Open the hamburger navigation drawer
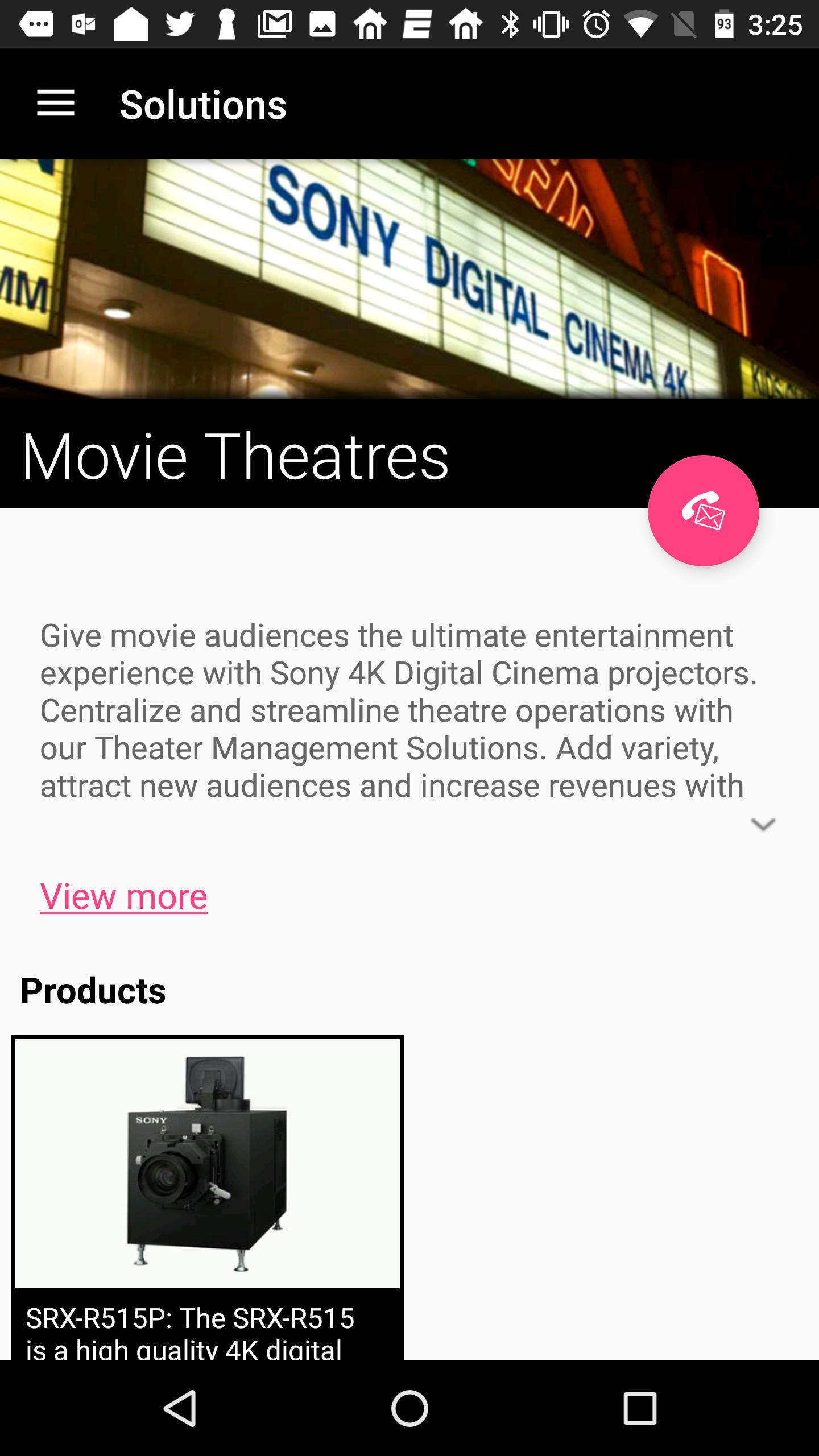Image resolution: width=819 pixels, height=1456 pixels. click(56, 104)
